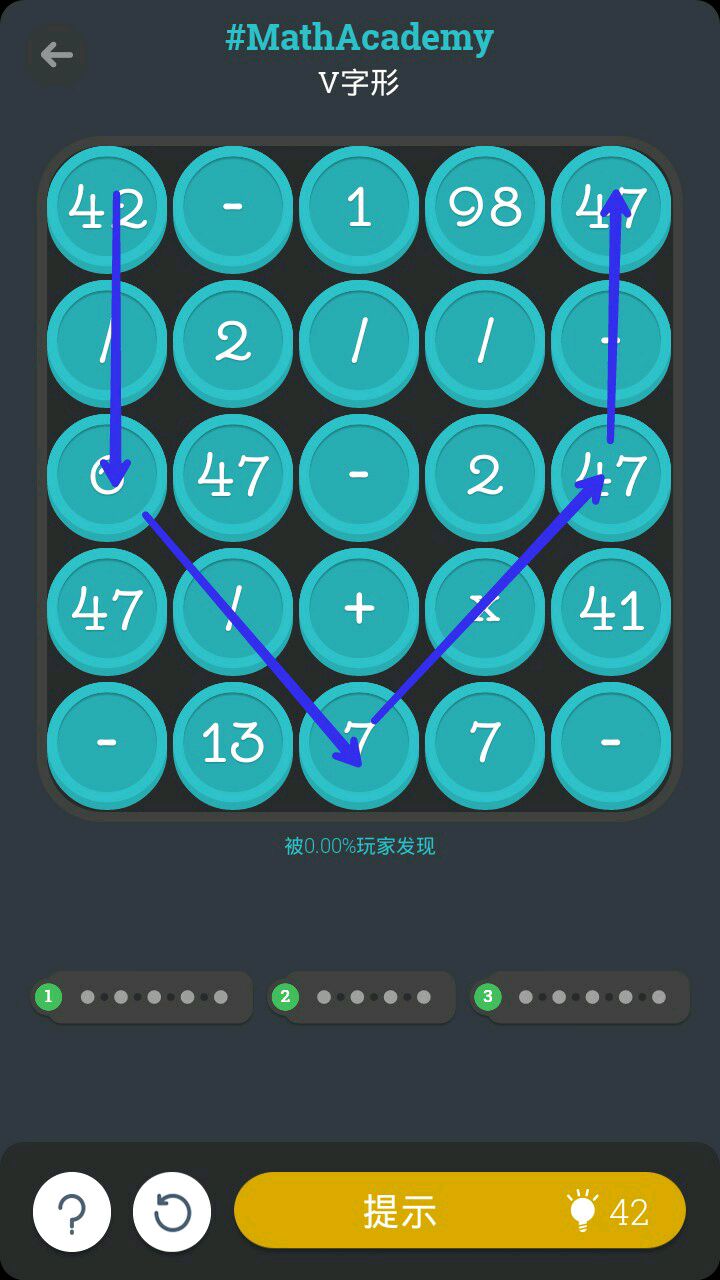This screenshot has width=720, height=1280.
Task: Use the 提示 hint button
Action: click(x=460, y=1210)
